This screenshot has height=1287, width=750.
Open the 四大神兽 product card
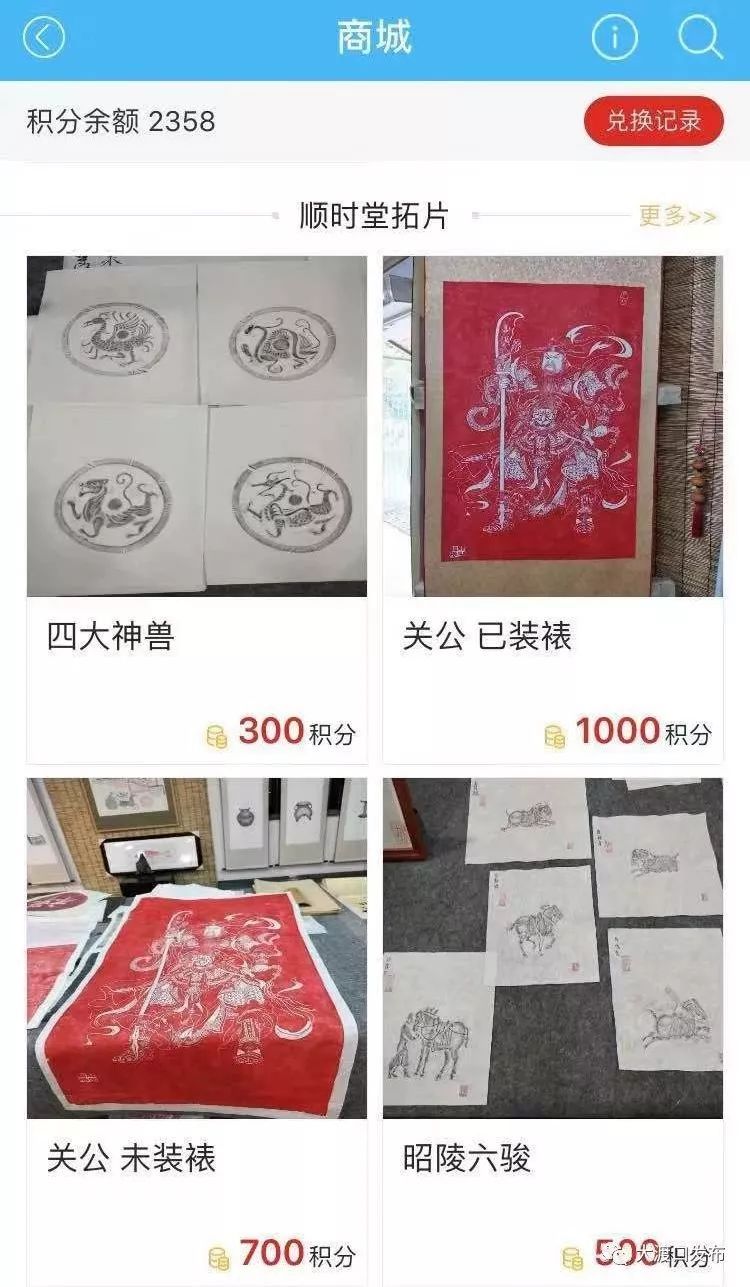click(x=197, y=510)
